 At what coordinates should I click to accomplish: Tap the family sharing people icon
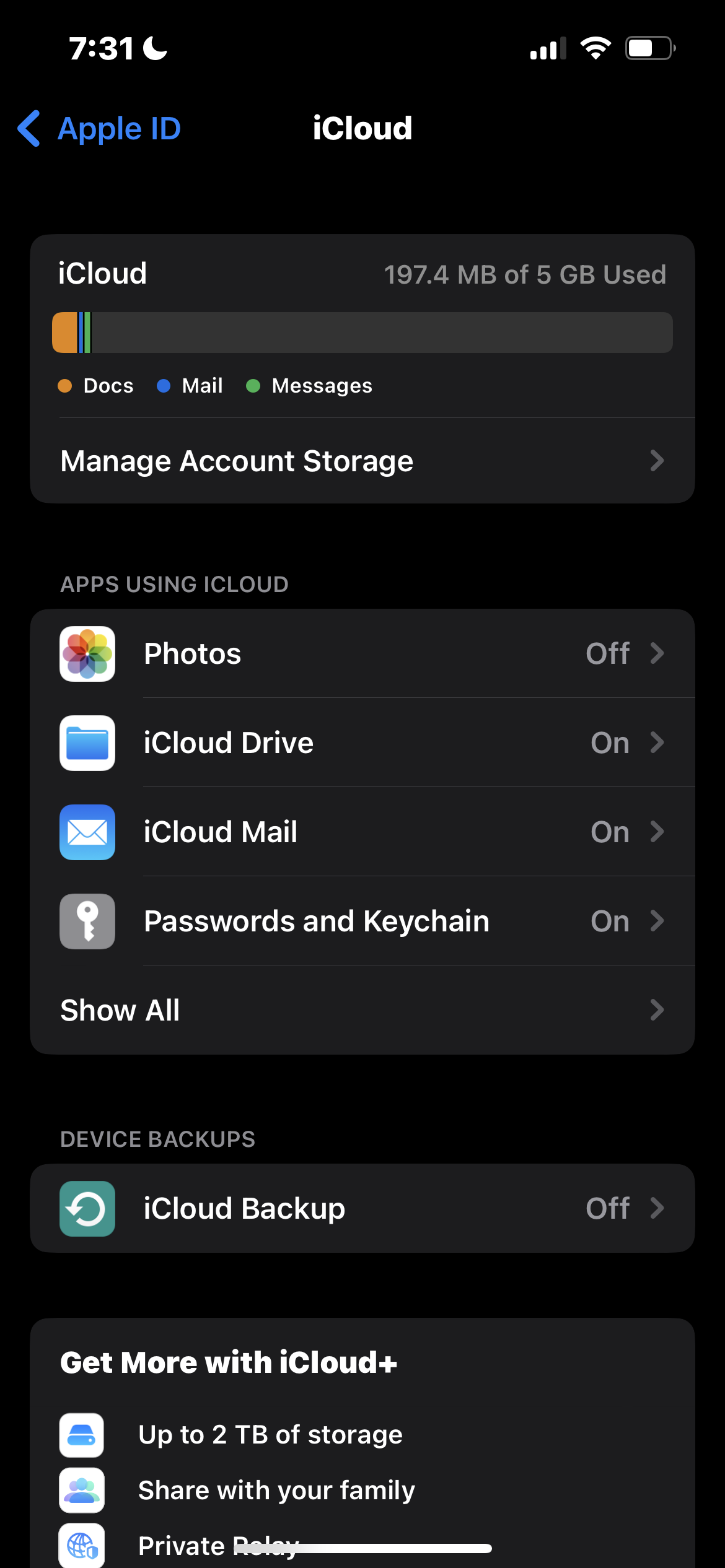(x=81, y=1490)
